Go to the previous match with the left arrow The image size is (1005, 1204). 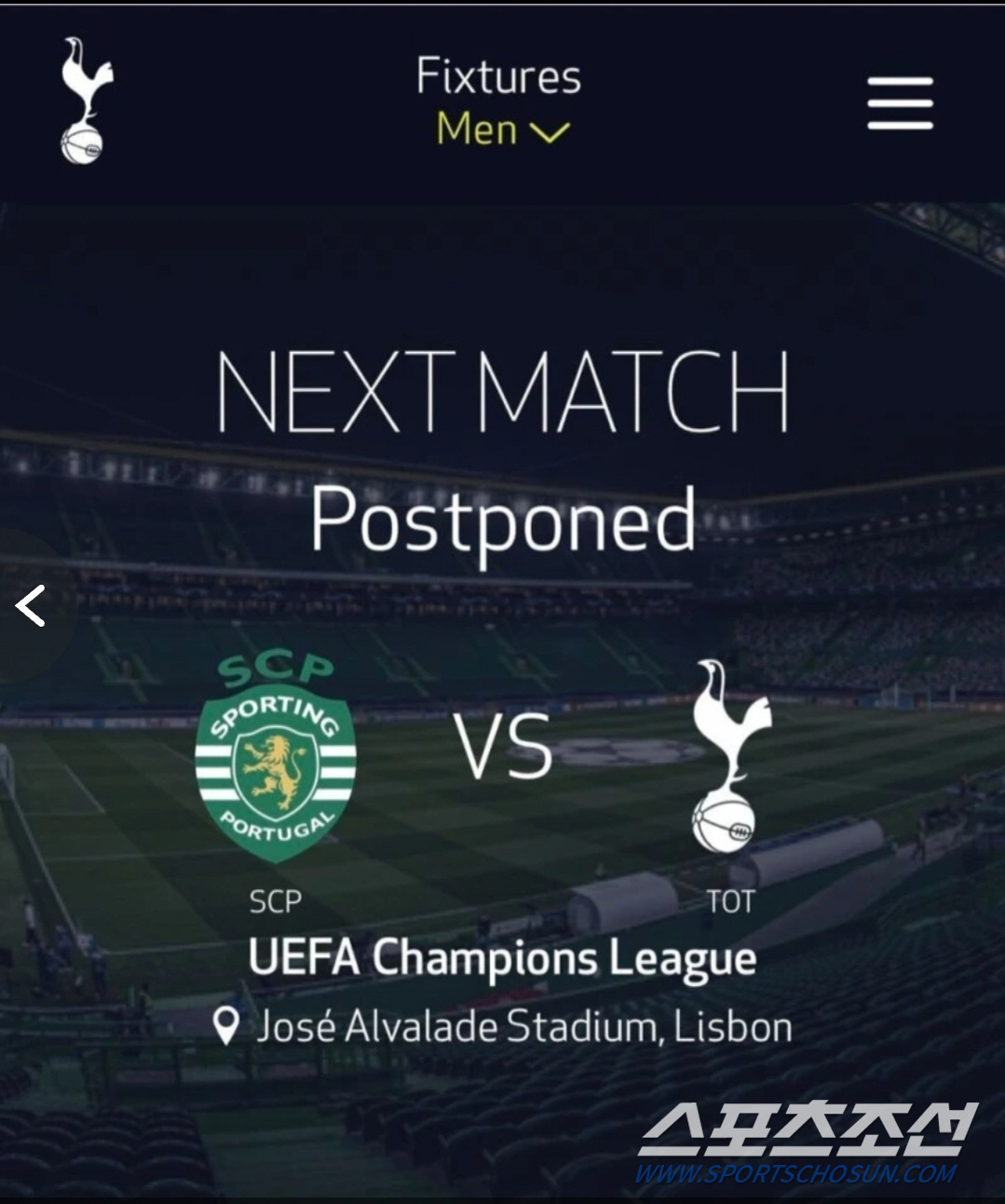click(x=30, y=606)
